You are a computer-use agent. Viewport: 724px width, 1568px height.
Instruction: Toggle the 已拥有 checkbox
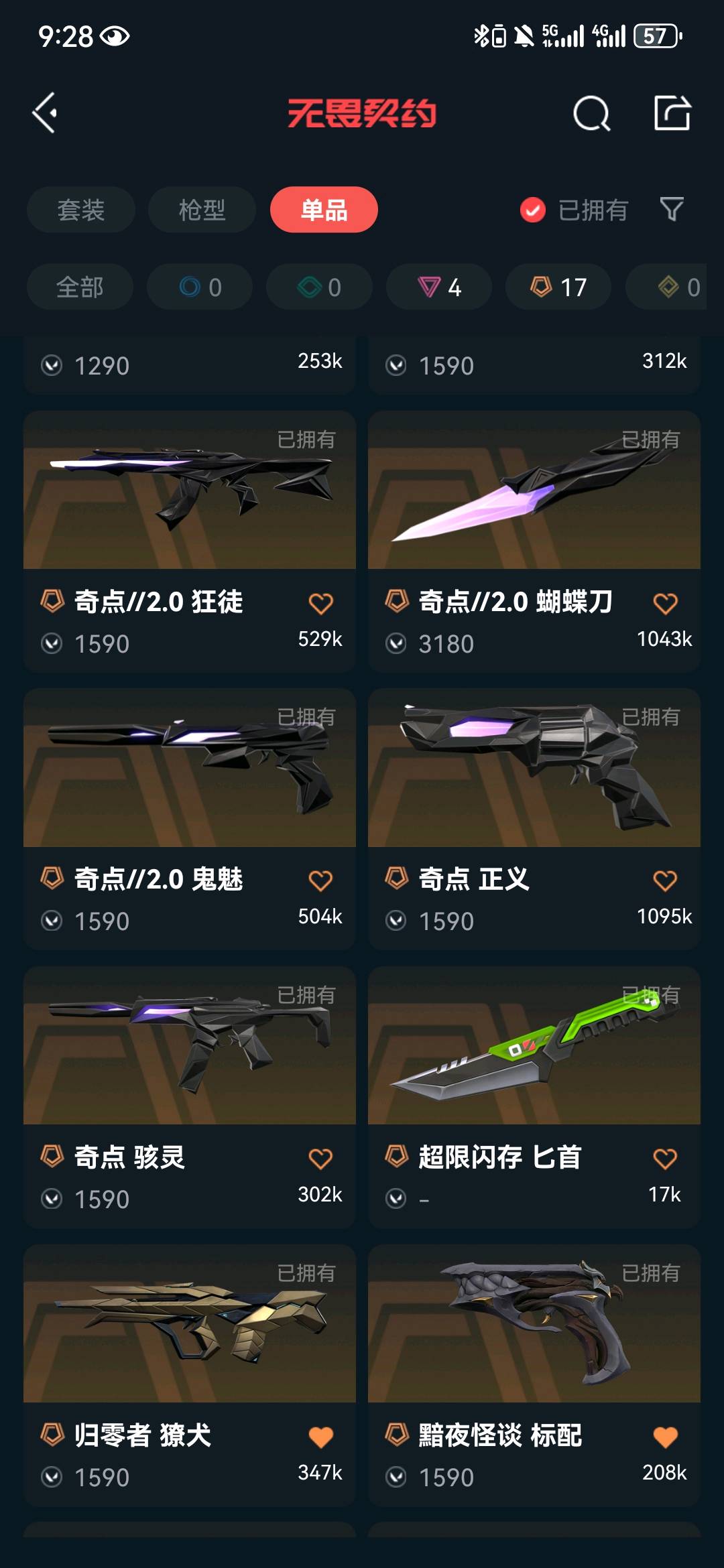pos(533,210)
